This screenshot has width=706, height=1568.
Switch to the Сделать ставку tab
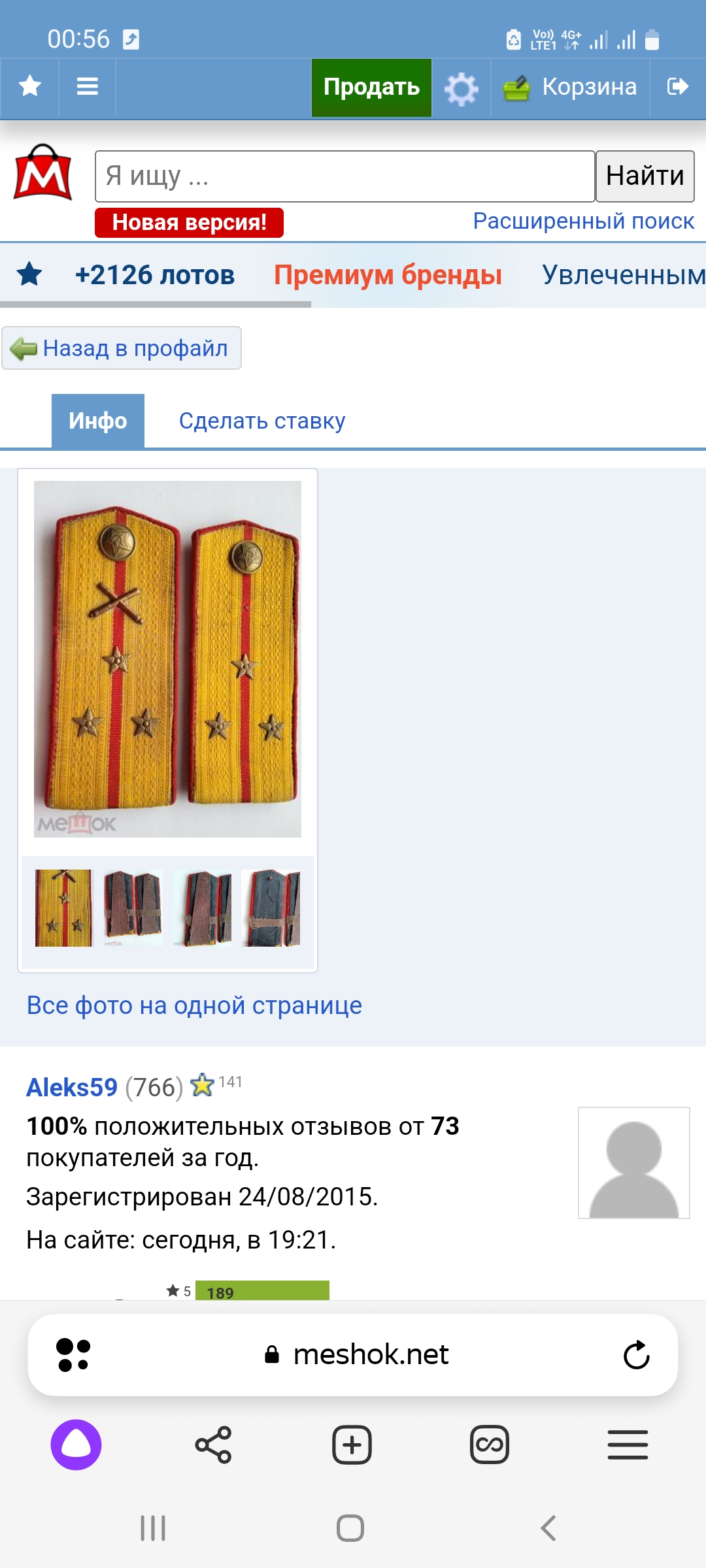tap(262, 421)
